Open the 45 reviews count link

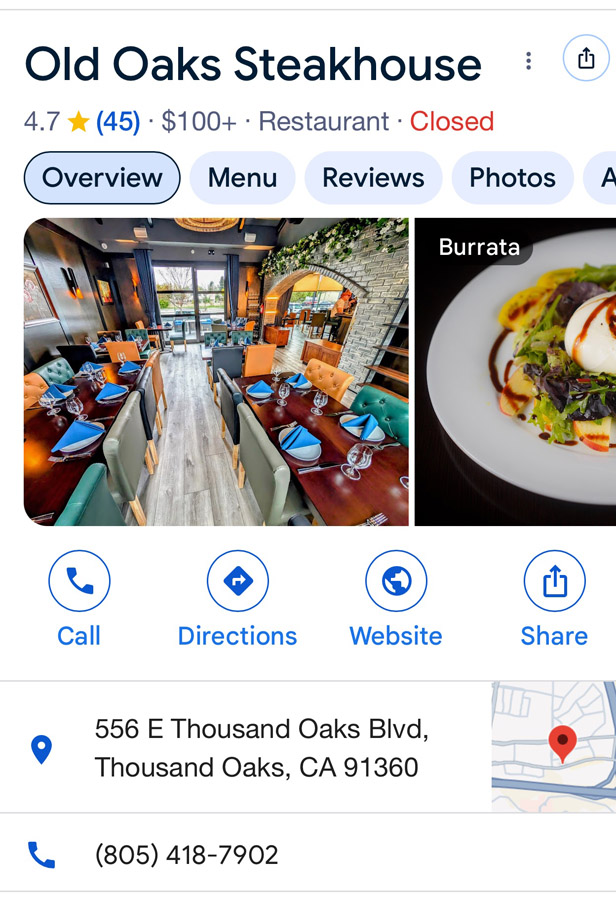[x=118, y=122]
